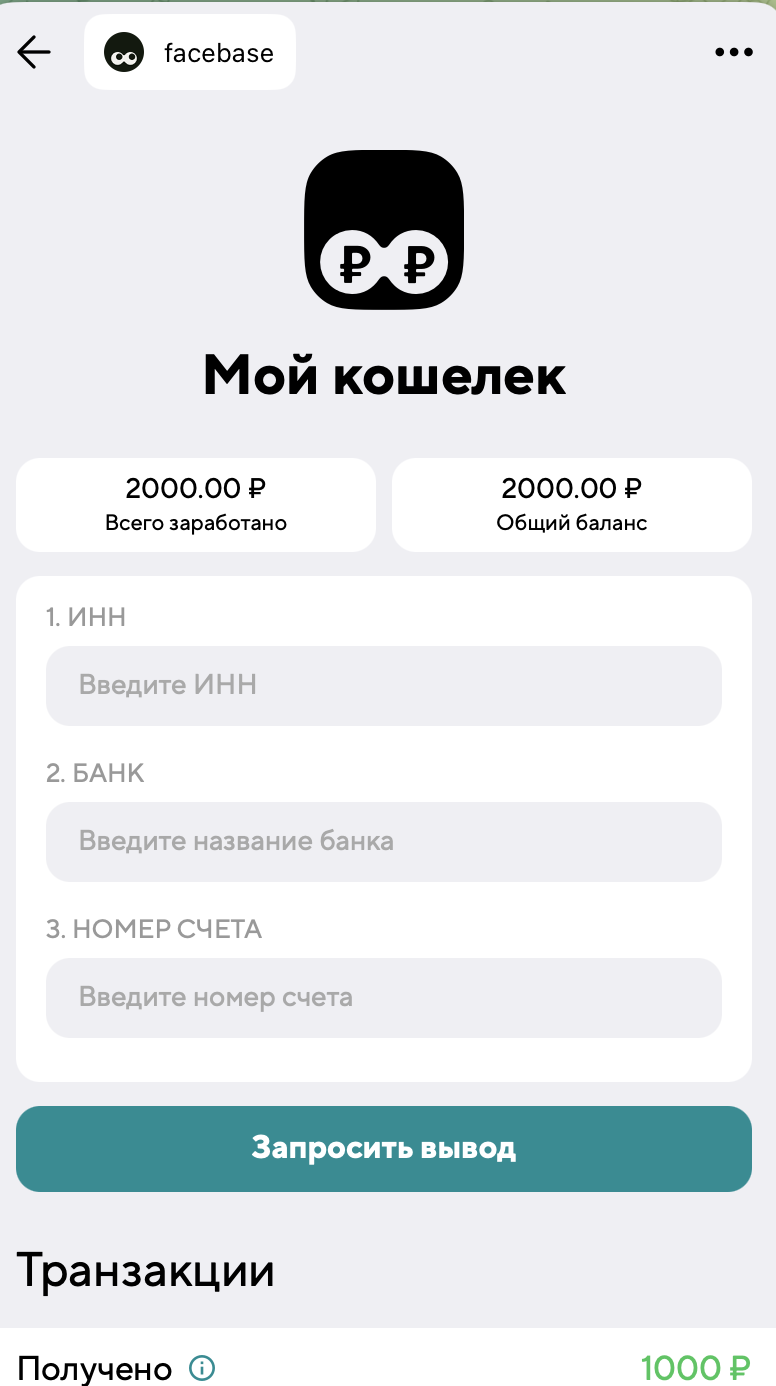Screen dimensions: 776x1386
Task: Select the account number field
Action: pyautogui.click(x=384, y=997)
